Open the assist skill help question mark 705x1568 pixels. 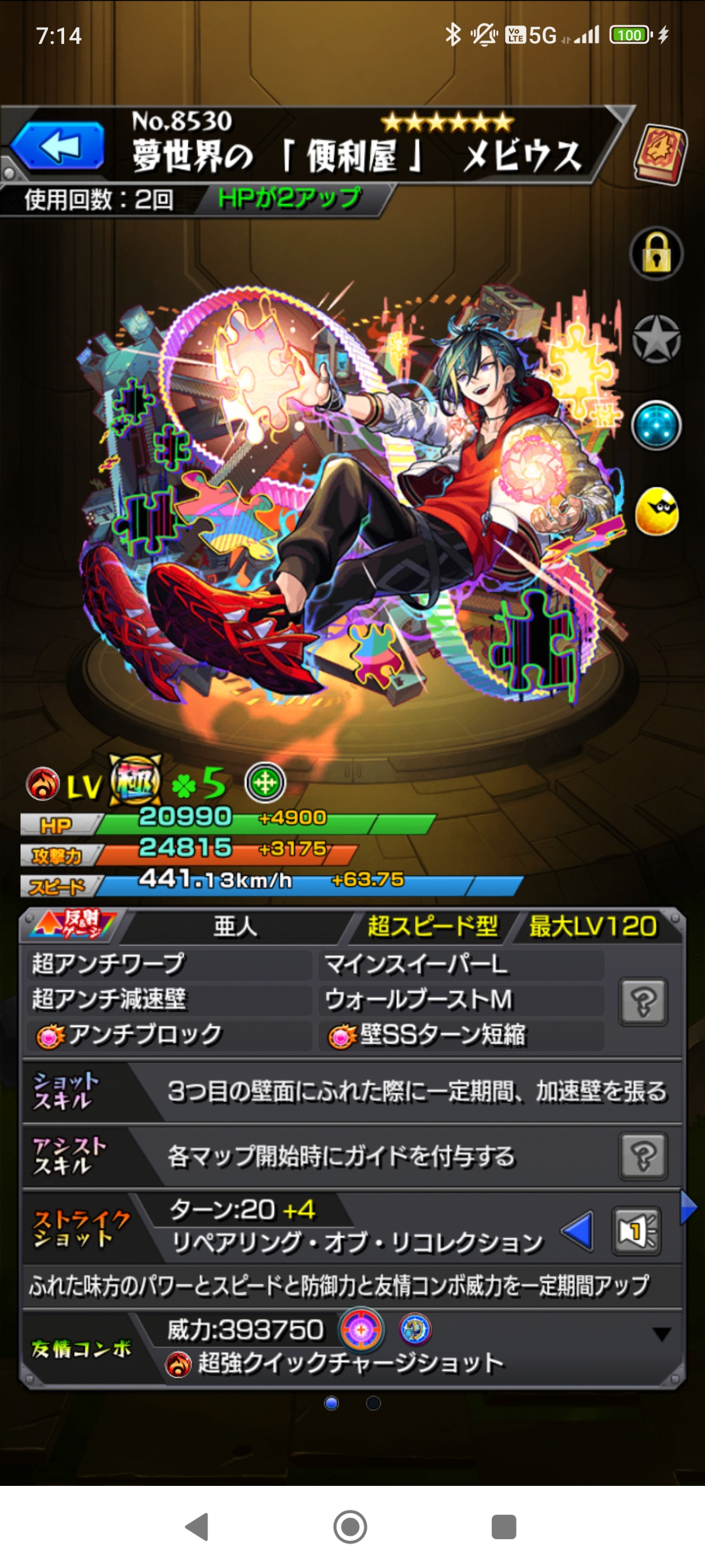(643, 1155)
